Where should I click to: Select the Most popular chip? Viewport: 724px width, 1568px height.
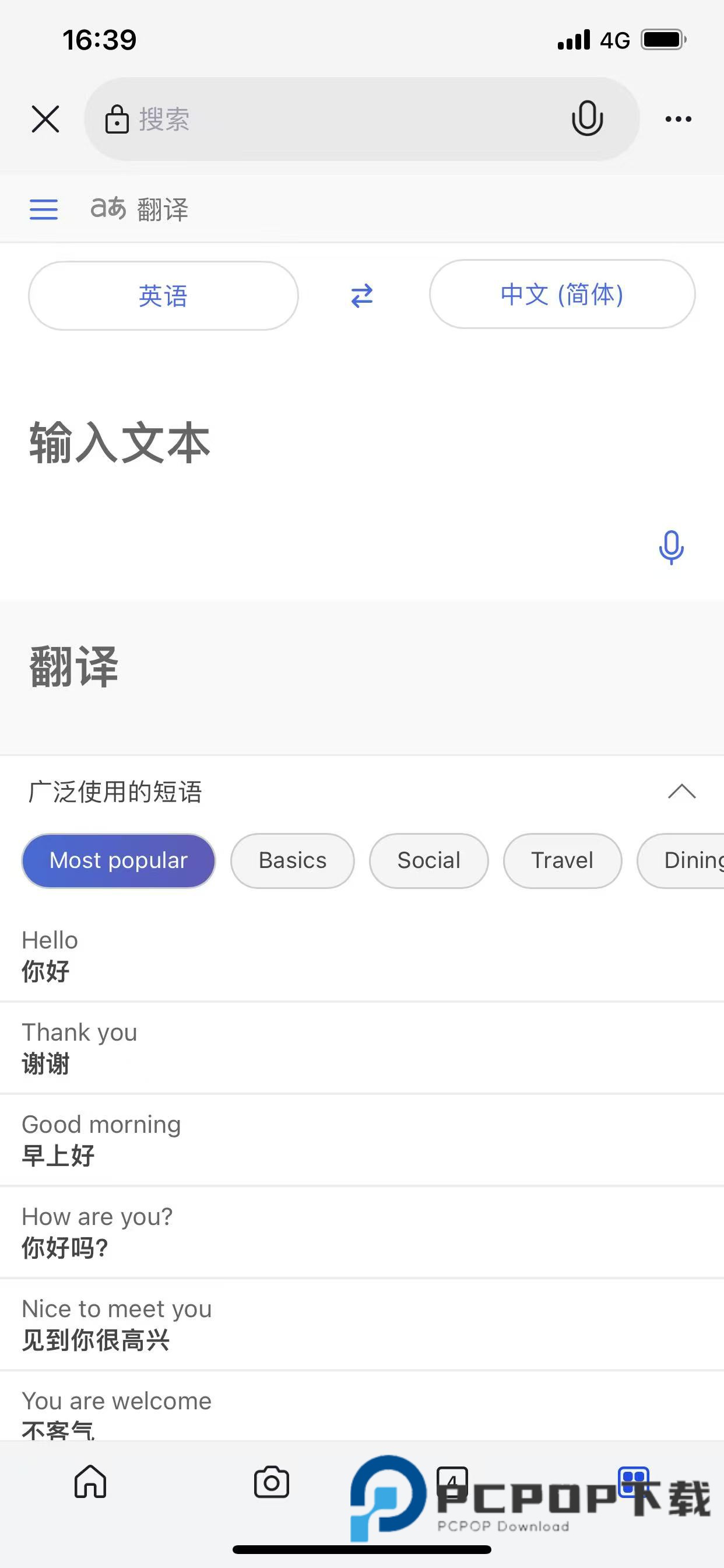(119, 860)
